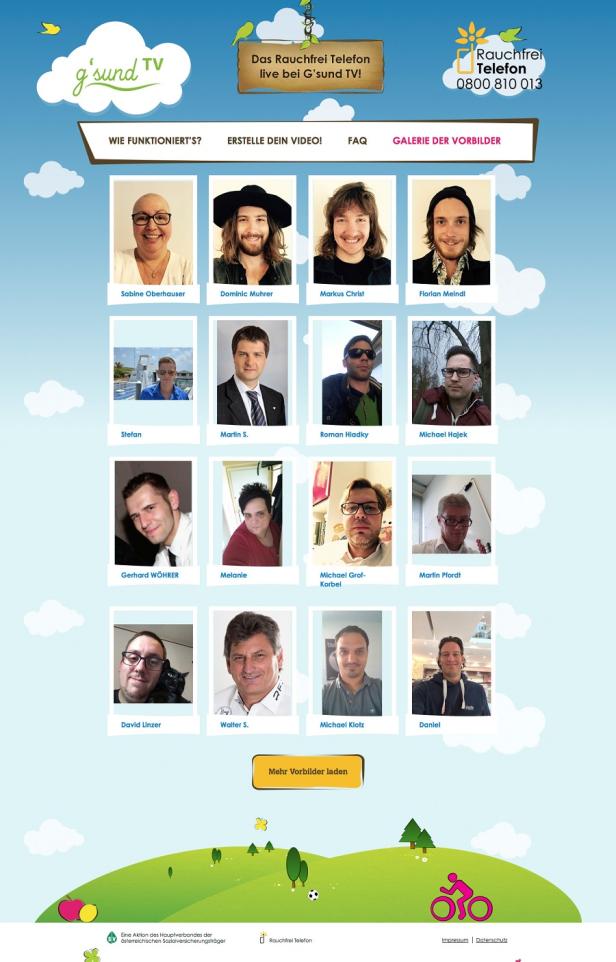Open Sabine Oberhauser's video card
Screen dimensions: 616x962
coord(153,234)
